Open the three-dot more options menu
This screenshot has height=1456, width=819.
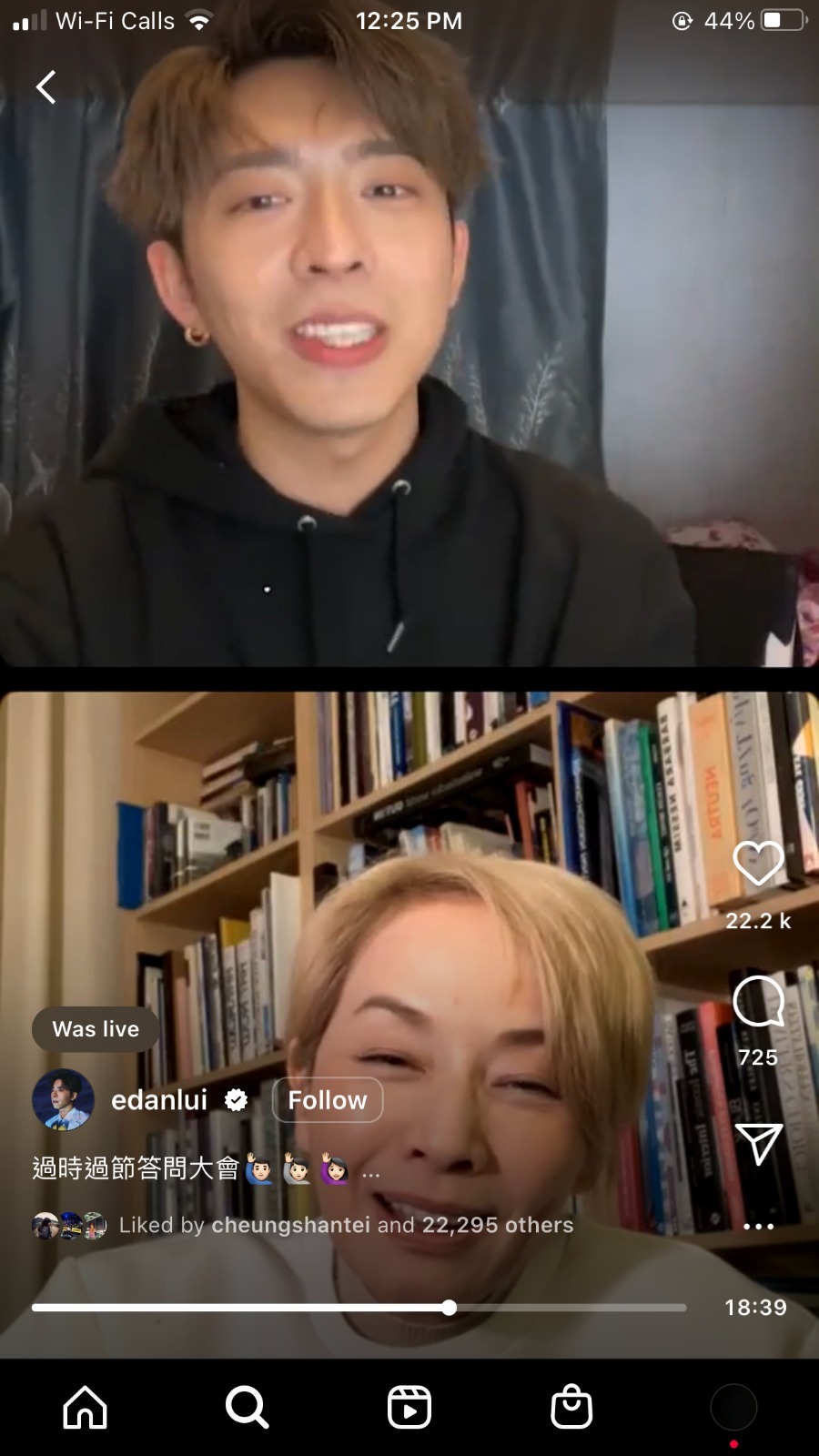click(758, 1226)
